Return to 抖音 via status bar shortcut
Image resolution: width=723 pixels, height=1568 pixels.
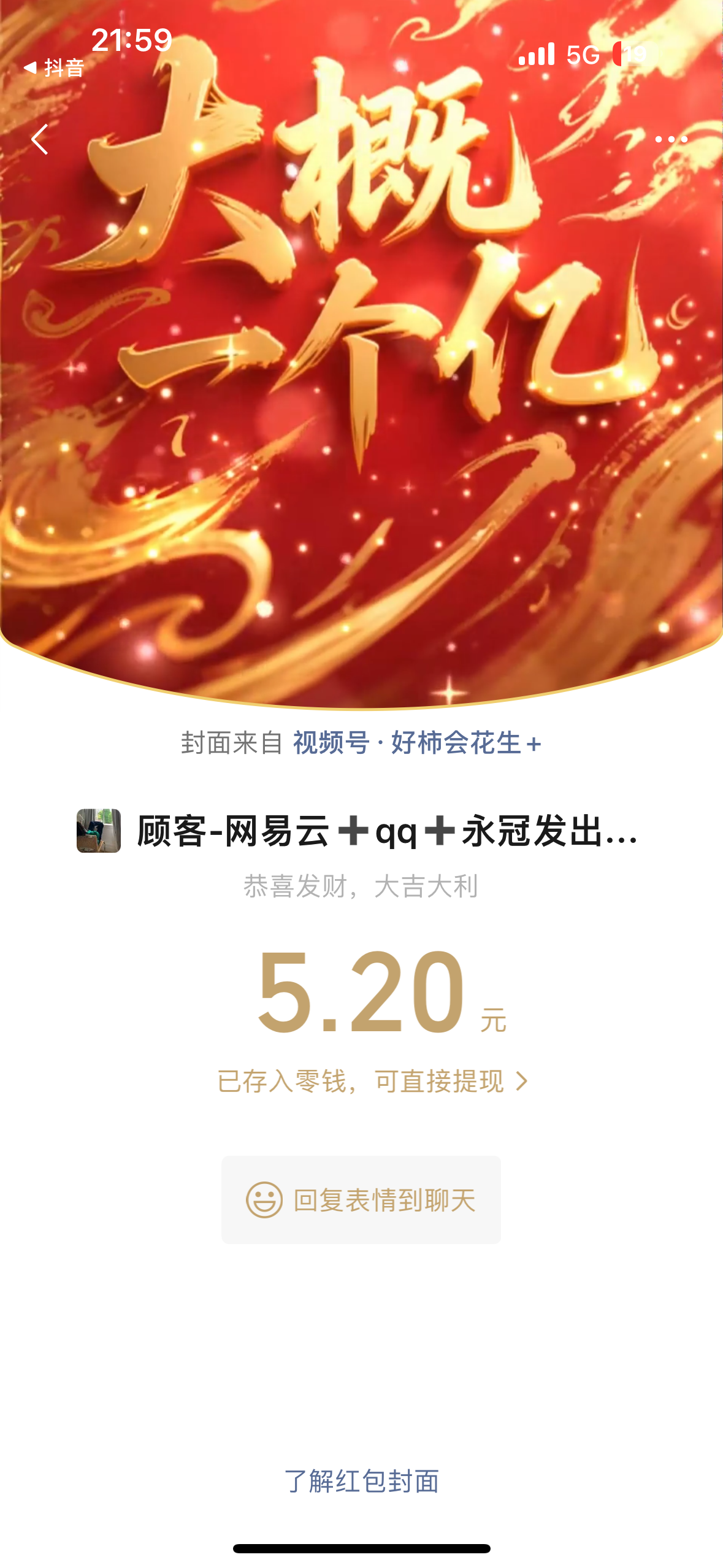(54, 67)
